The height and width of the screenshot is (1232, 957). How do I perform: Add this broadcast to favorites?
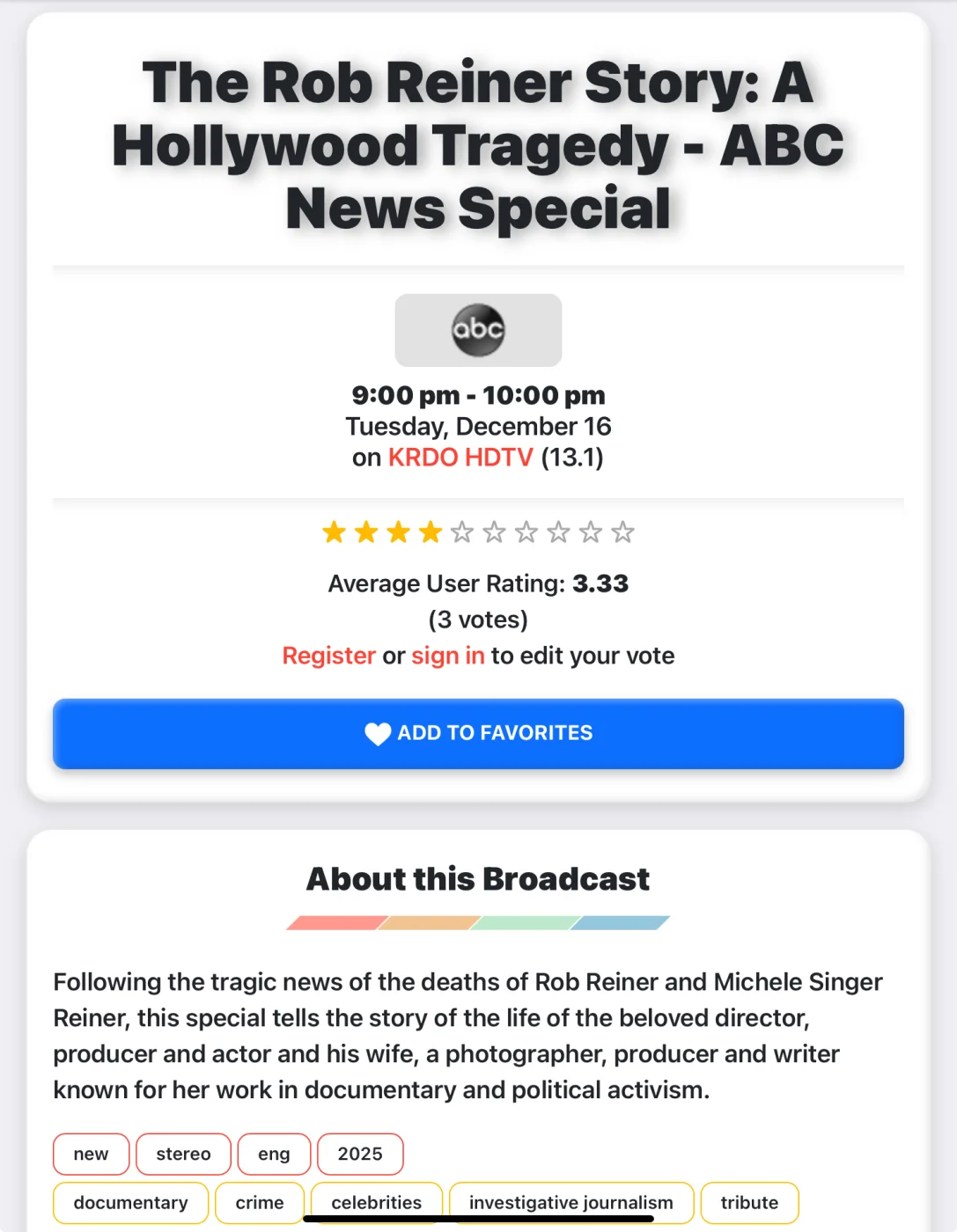point(478,733)
